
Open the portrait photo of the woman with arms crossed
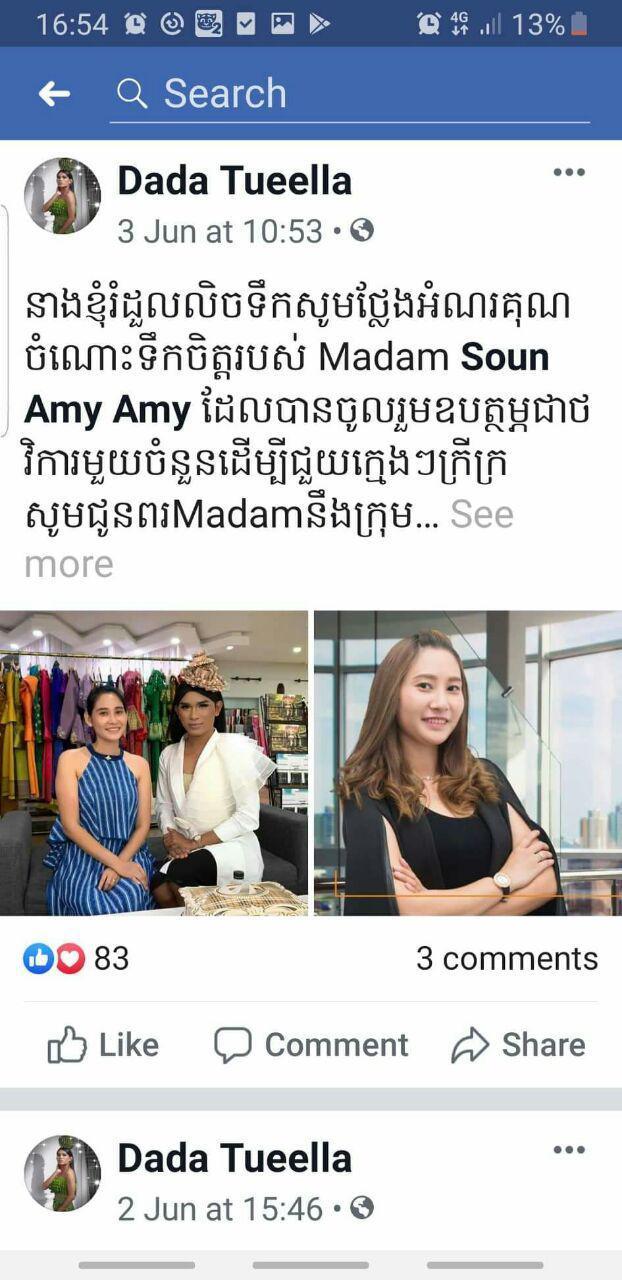(468, 762)
